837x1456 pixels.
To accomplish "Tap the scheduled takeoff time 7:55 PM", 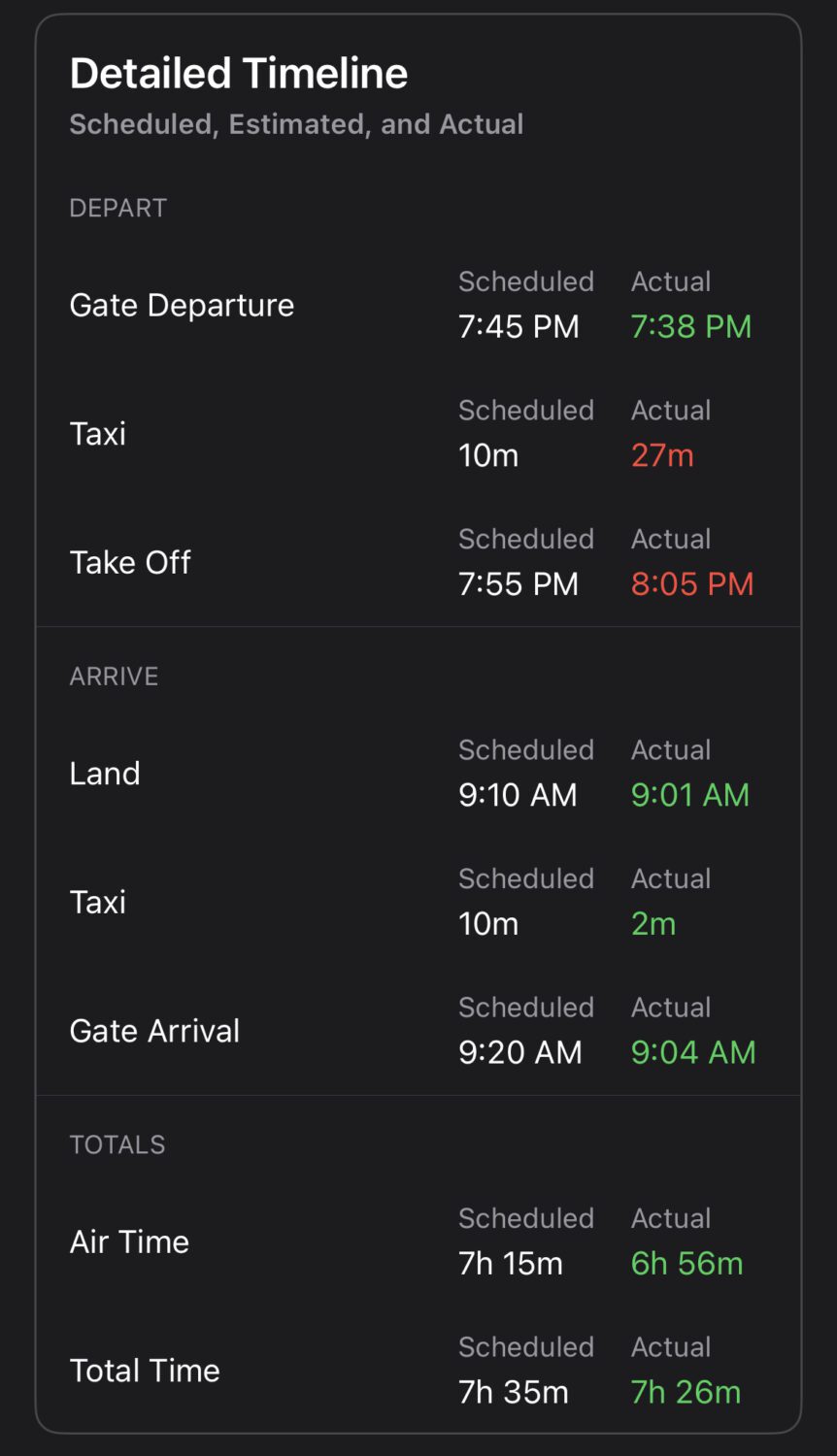I will (x=518, y=584).
